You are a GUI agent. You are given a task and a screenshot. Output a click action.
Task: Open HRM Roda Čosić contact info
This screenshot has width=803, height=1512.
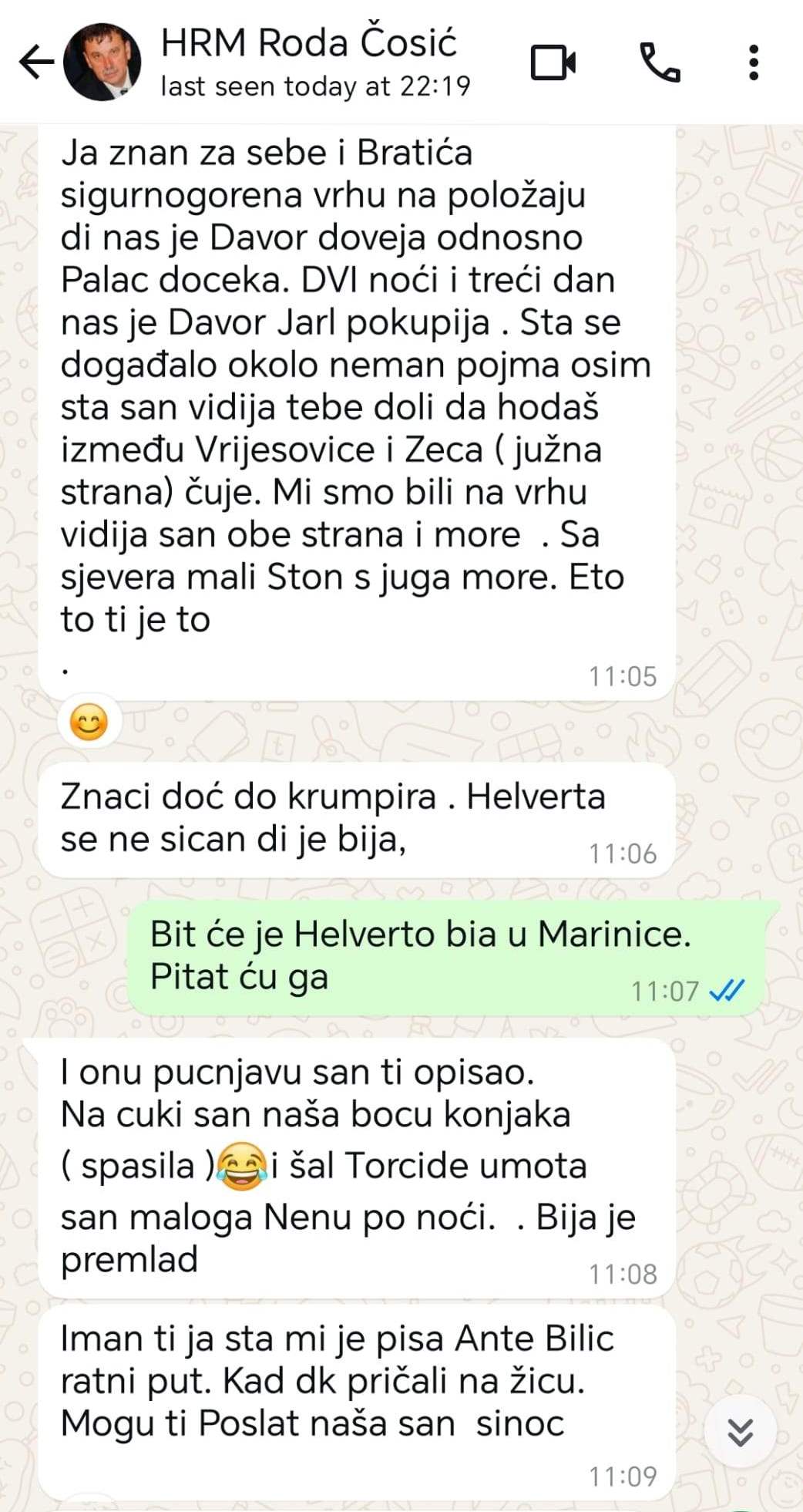pos(308,62)
